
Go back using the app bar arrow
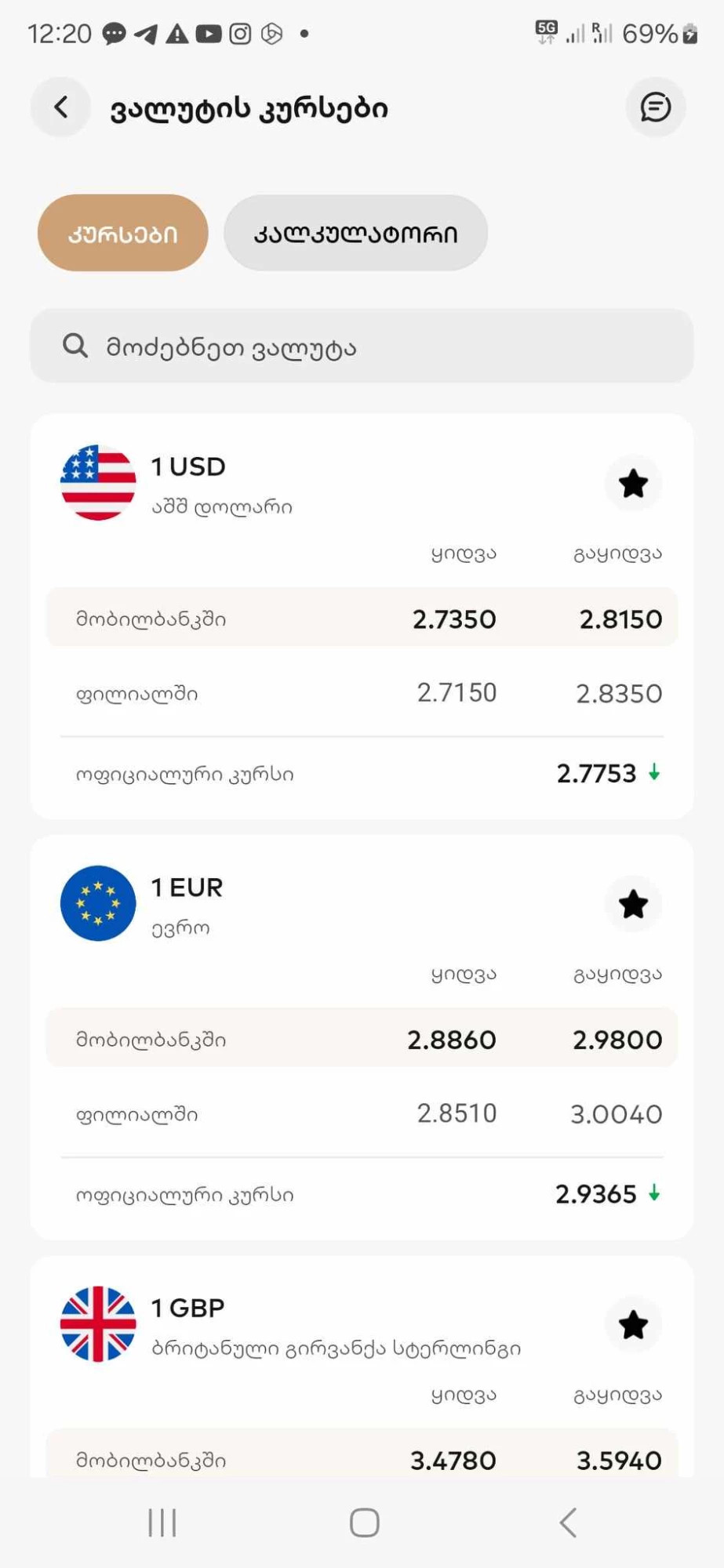point(60,107)
